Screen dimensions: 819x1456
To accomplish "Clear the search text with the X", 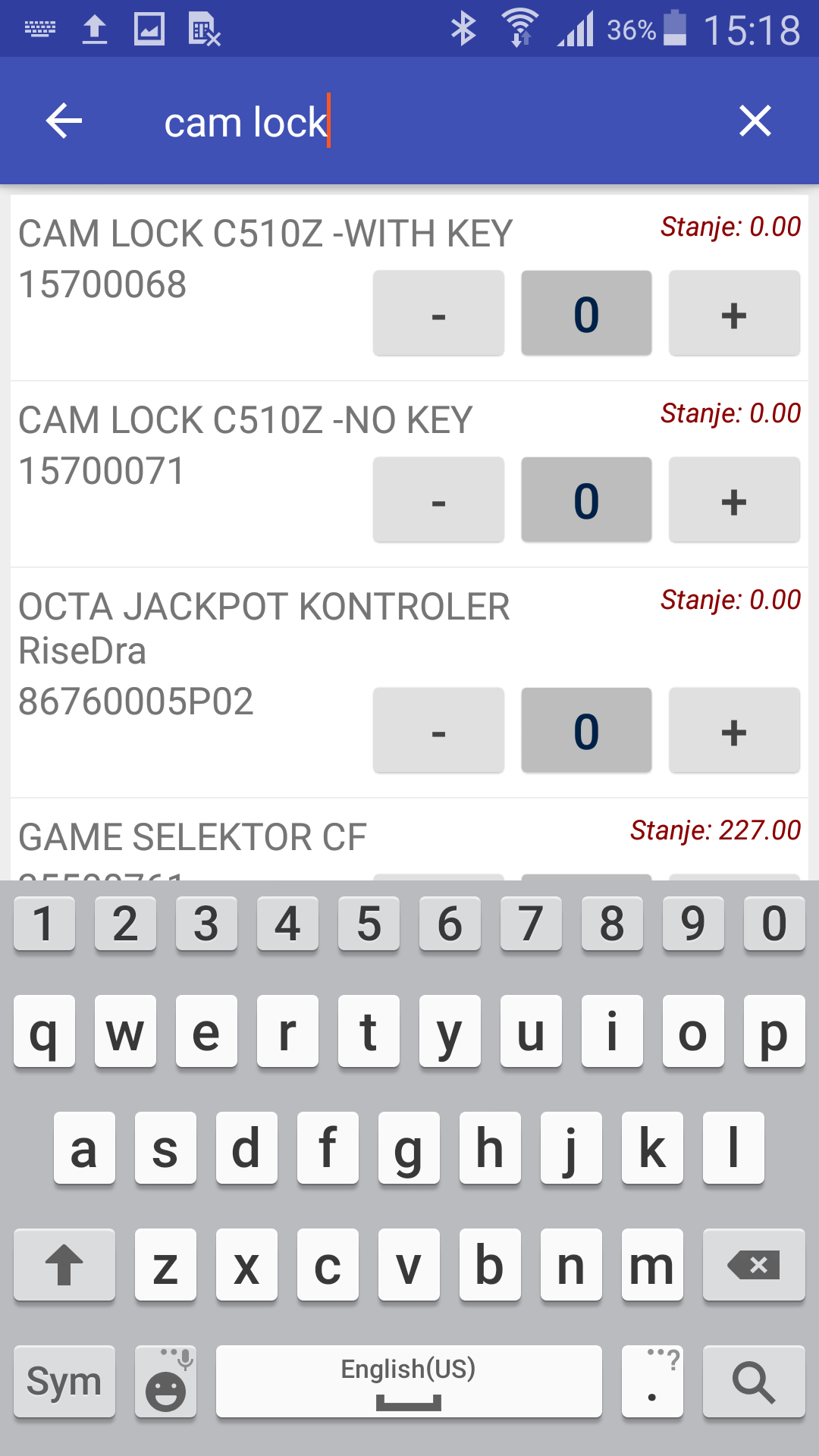I will pos(755,121).
